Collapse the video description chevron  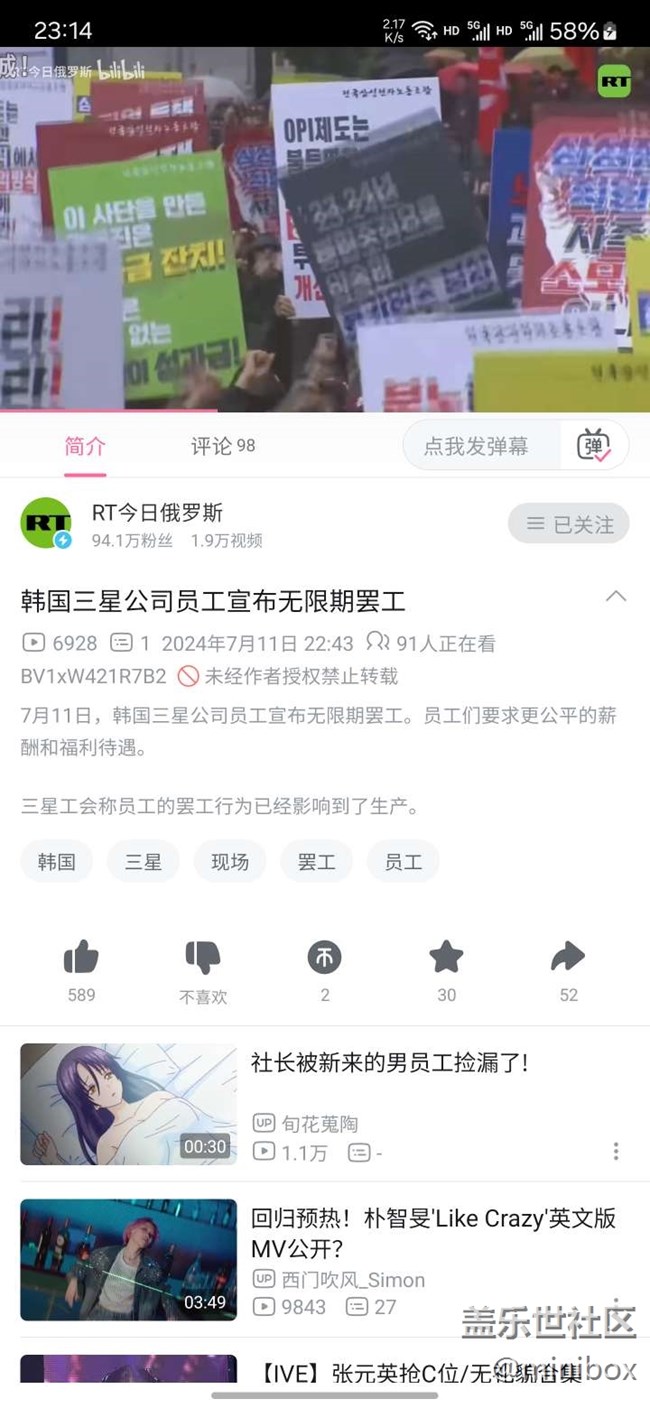[616, 597]
